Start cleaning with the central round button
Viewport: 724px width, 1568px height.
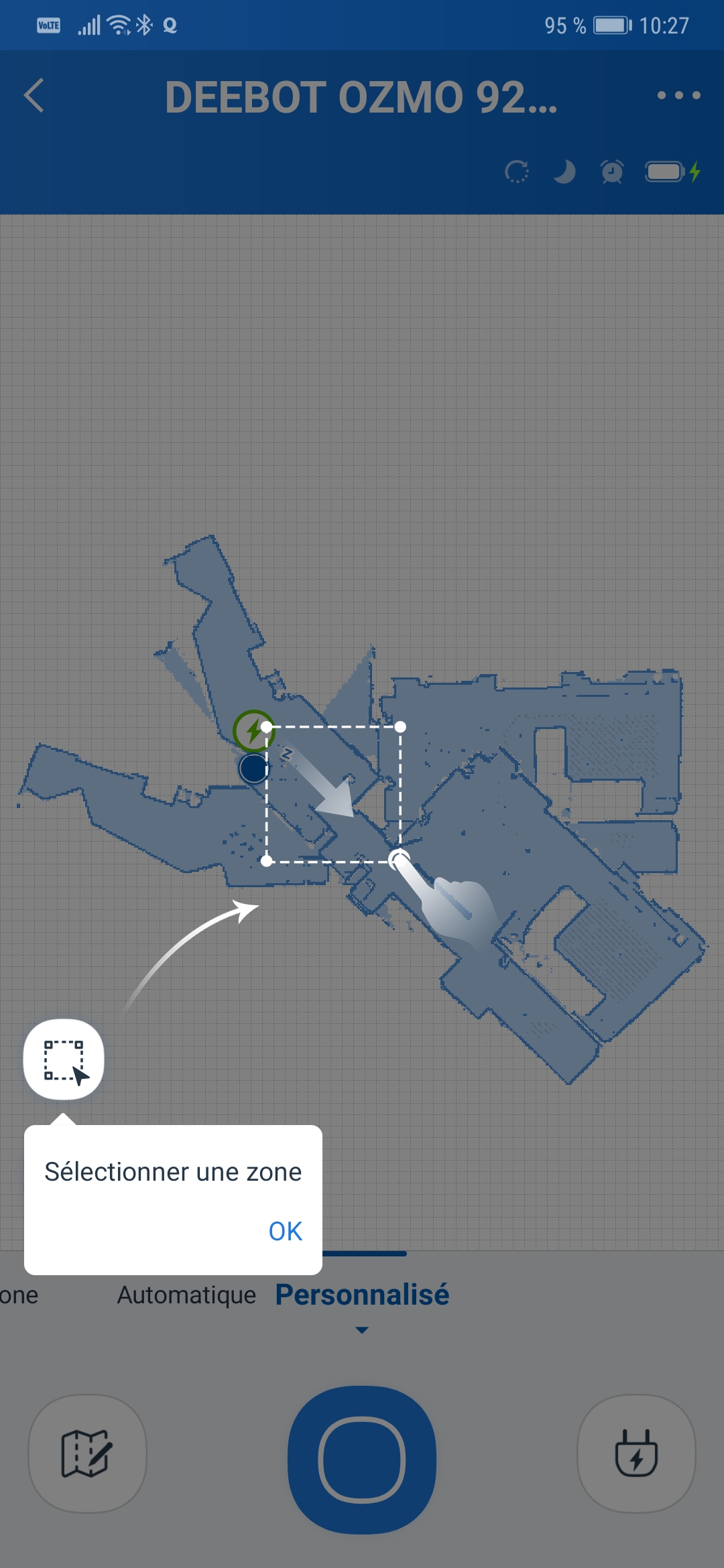click(x=362, y=1459)
